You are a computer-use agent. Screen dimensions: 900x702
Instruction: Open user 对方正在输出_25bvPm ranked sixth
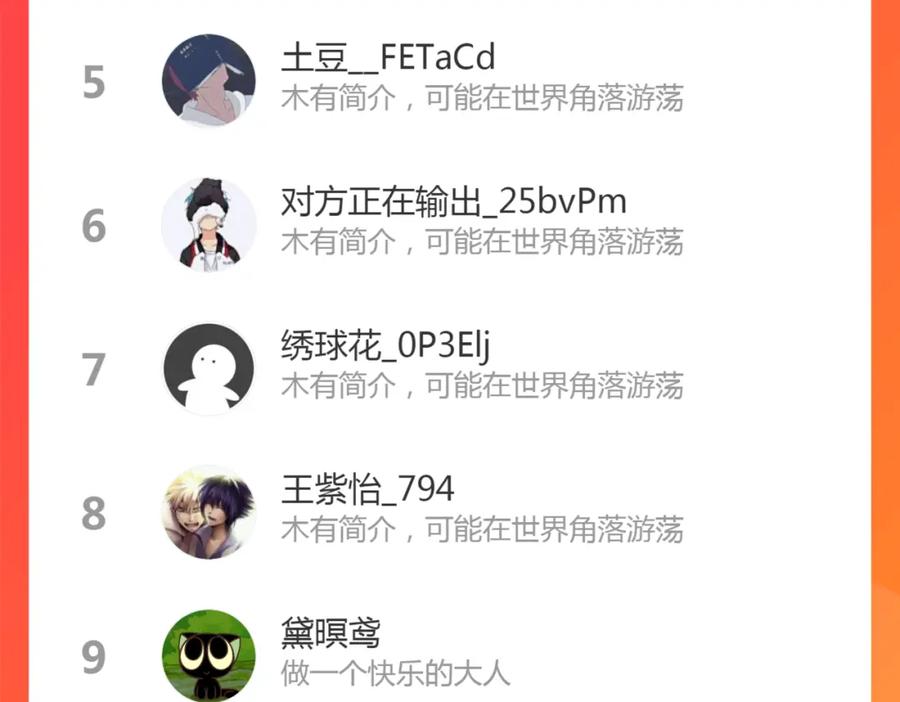pos(449,224)
